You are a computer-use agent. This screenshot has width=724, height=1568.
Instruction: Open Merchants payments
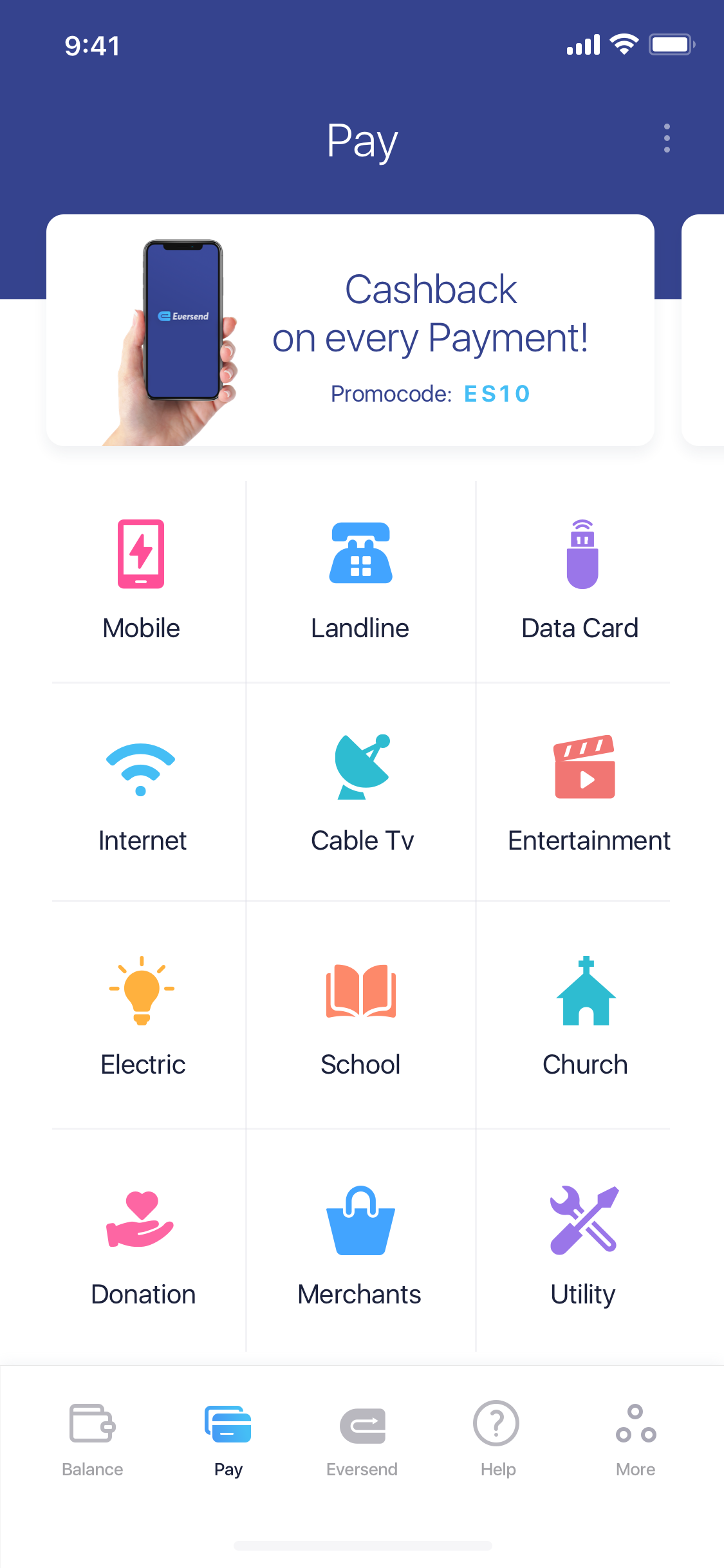360,1244
